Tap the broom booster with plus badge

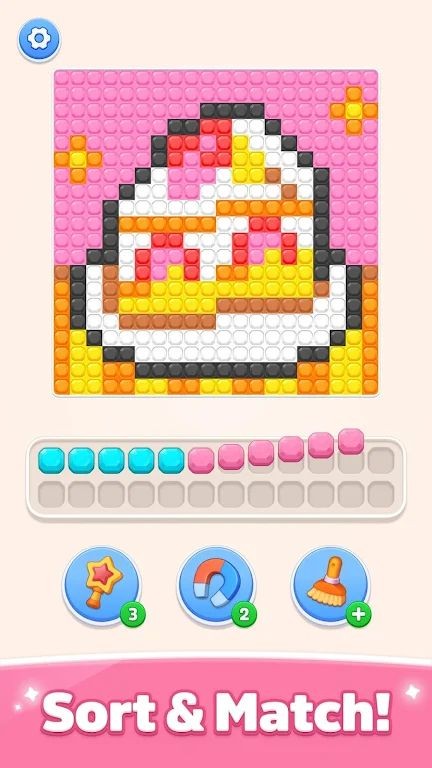331,585
